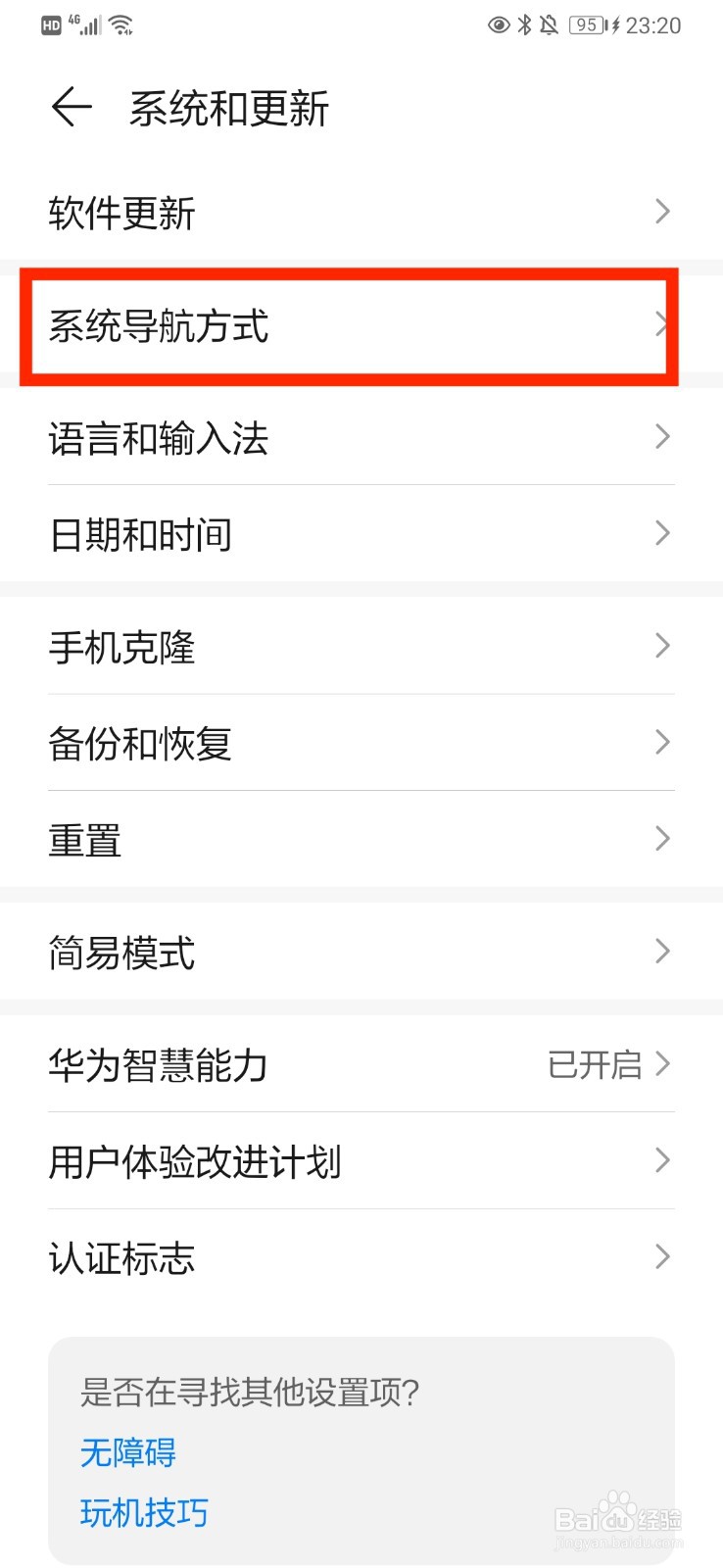Expand 软件更新 via its chevron
Screen dimensions: 723x1568
(x=663, y=212)
